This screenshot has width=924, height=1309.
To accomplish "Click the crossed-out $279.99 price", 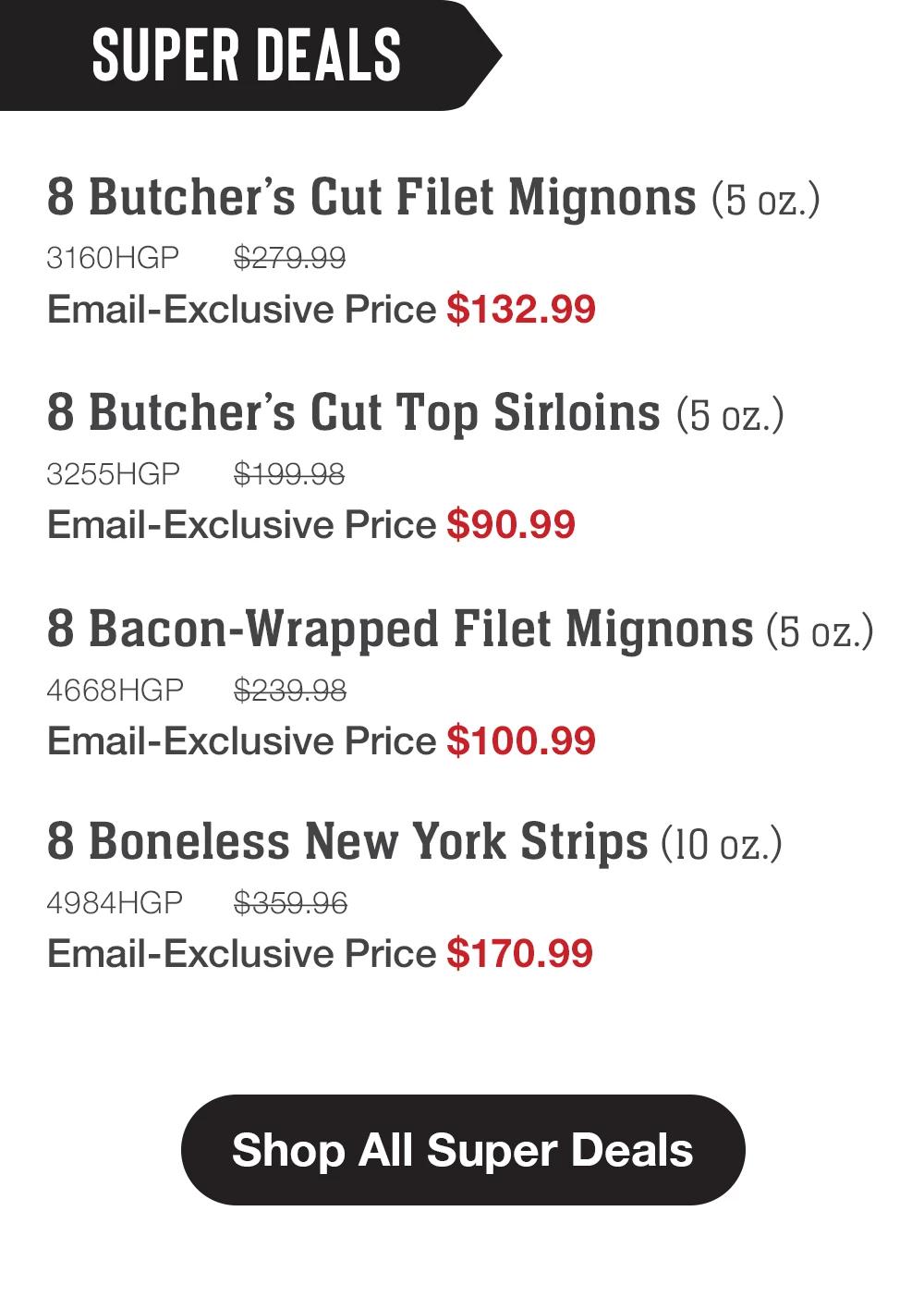I will tap(288, 258).
